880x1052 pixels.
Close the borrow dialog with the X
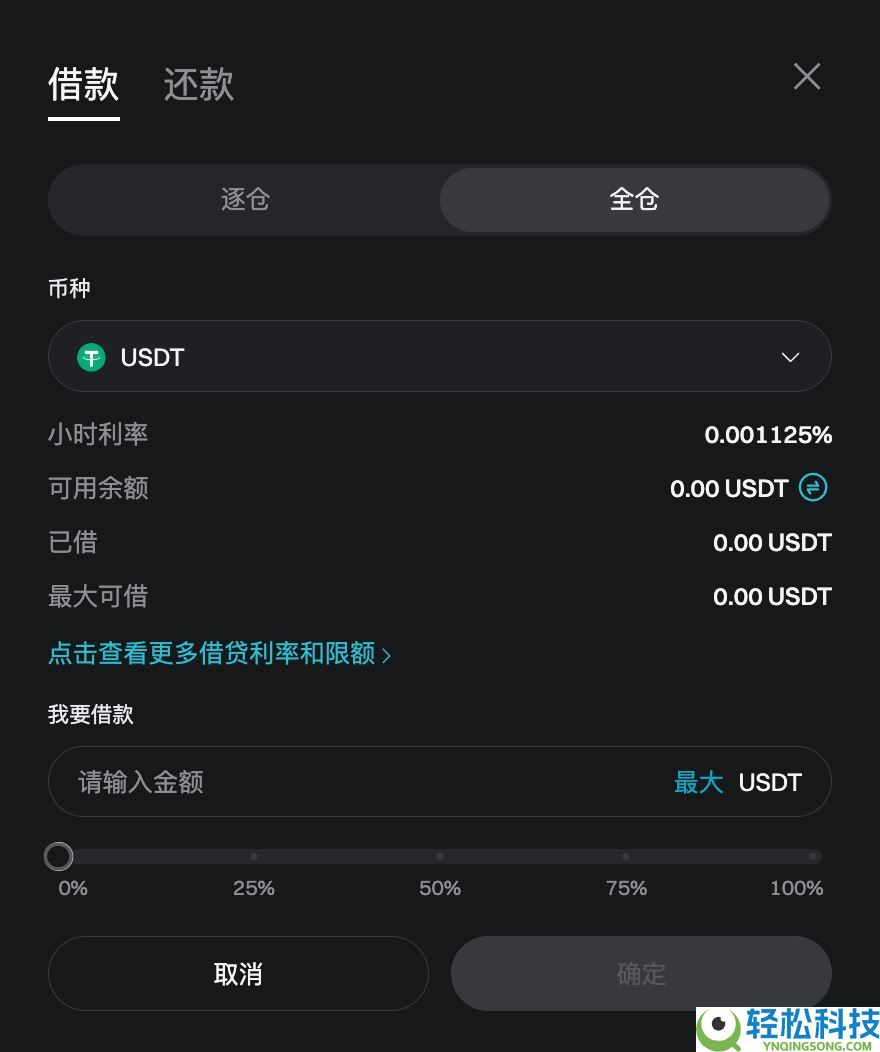pyautogui.click(x=807, y=77)
